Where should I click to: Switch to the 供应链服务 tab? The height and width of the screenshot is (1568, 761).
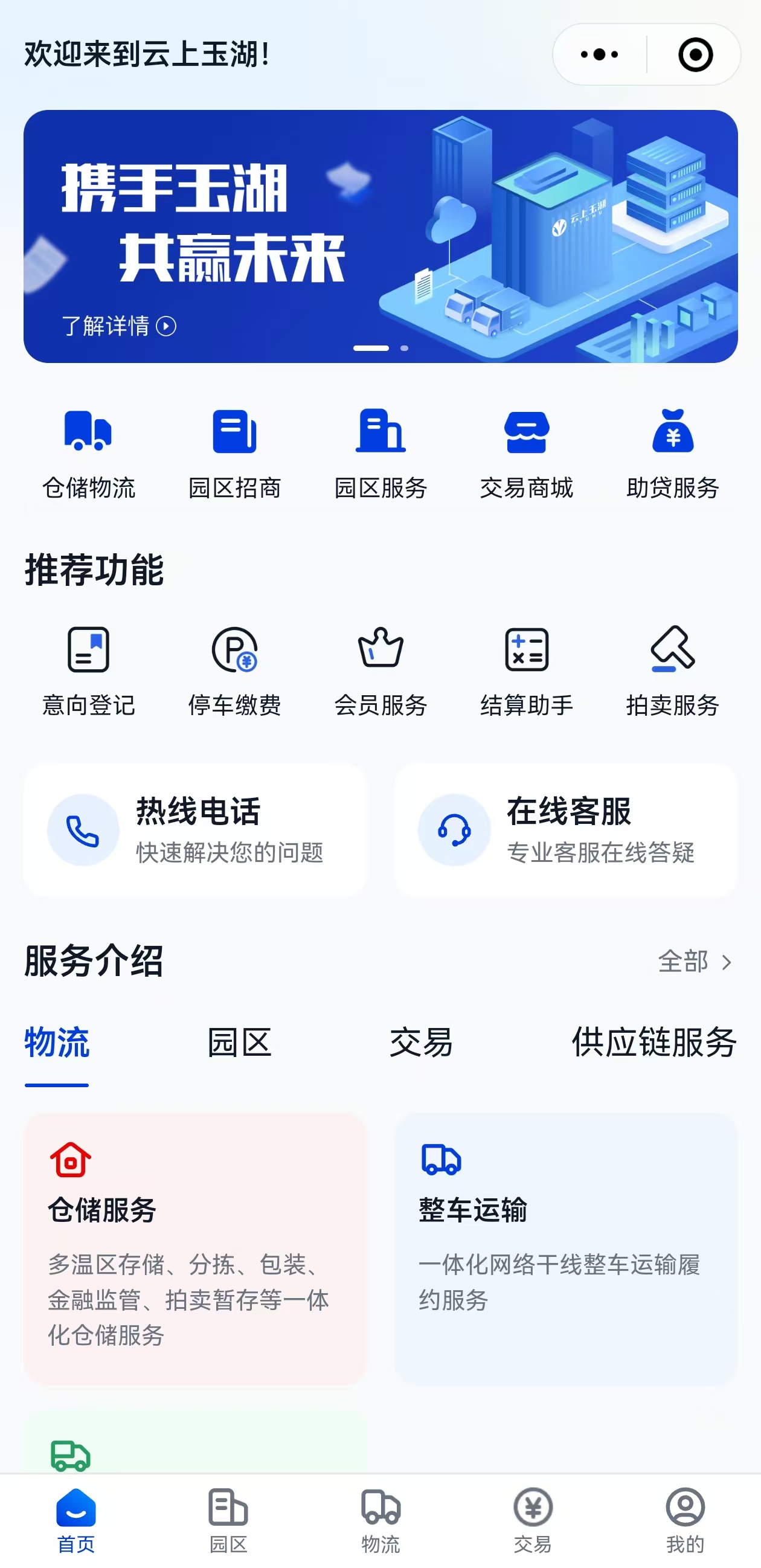(x=654, y=1042)
